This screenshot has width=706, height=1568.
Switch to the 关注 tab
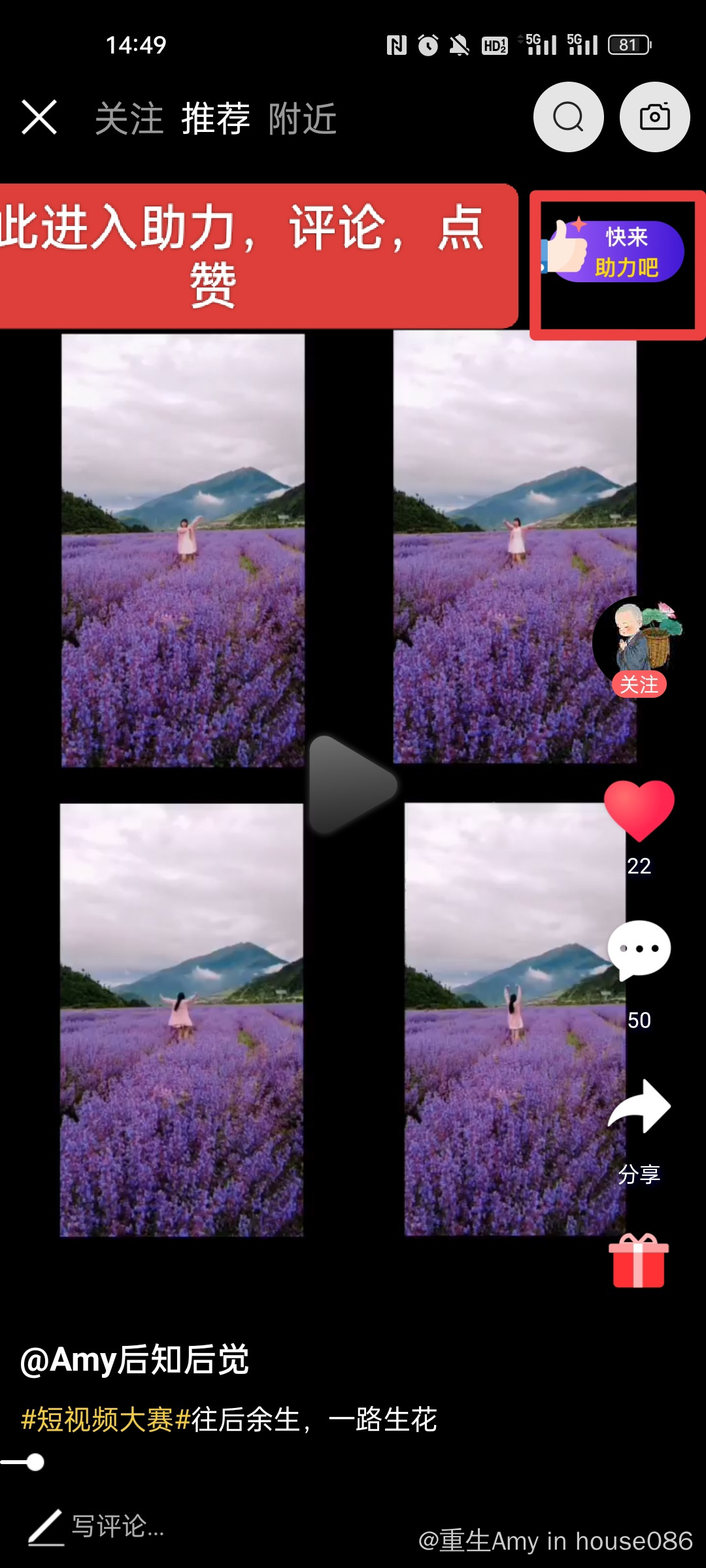pos(129,119)
